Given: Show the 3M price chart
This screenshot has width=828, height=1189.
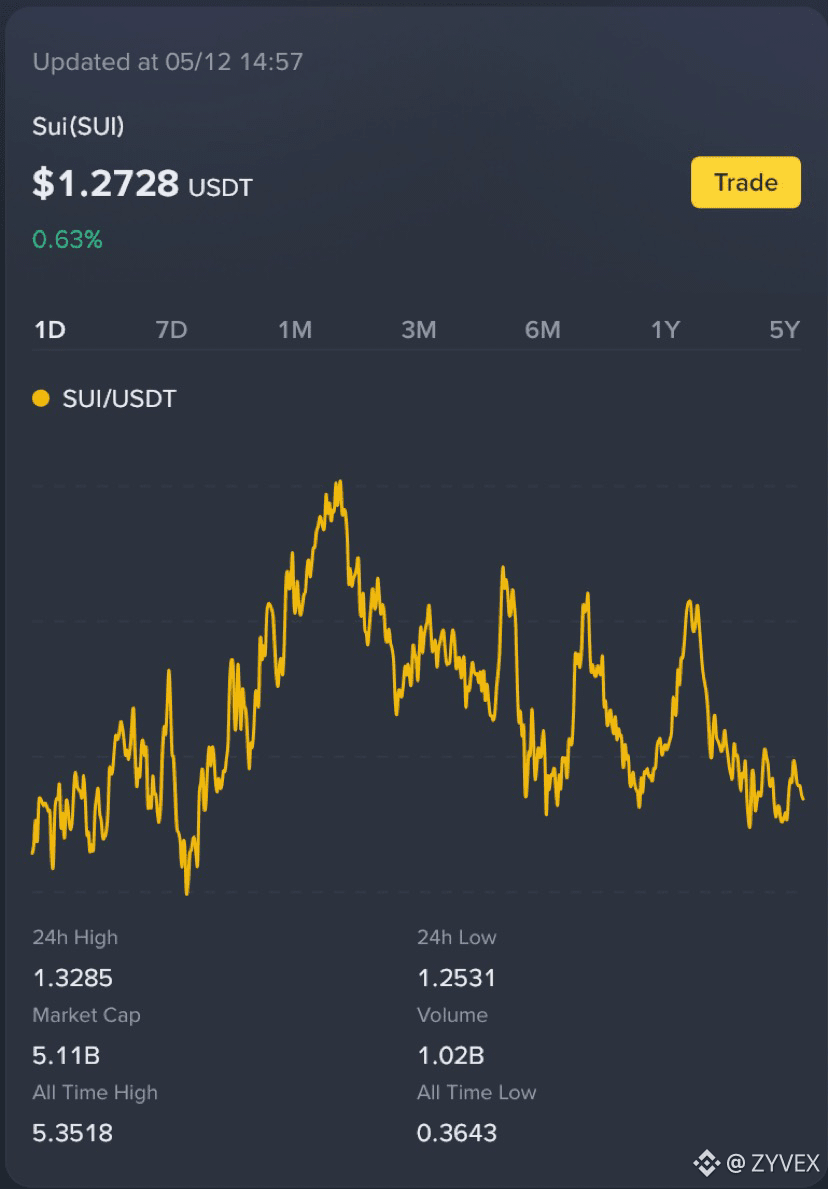Looking at the screenshot, I should pyautogui.click(x=419, y=330).
